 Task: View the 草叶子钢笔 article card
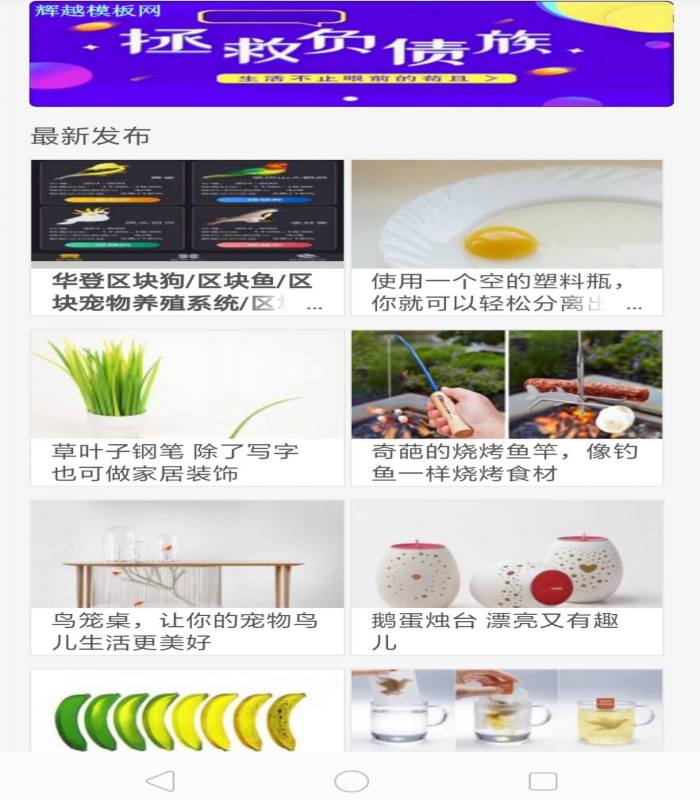pyautogui.click(x=187, y=408)
